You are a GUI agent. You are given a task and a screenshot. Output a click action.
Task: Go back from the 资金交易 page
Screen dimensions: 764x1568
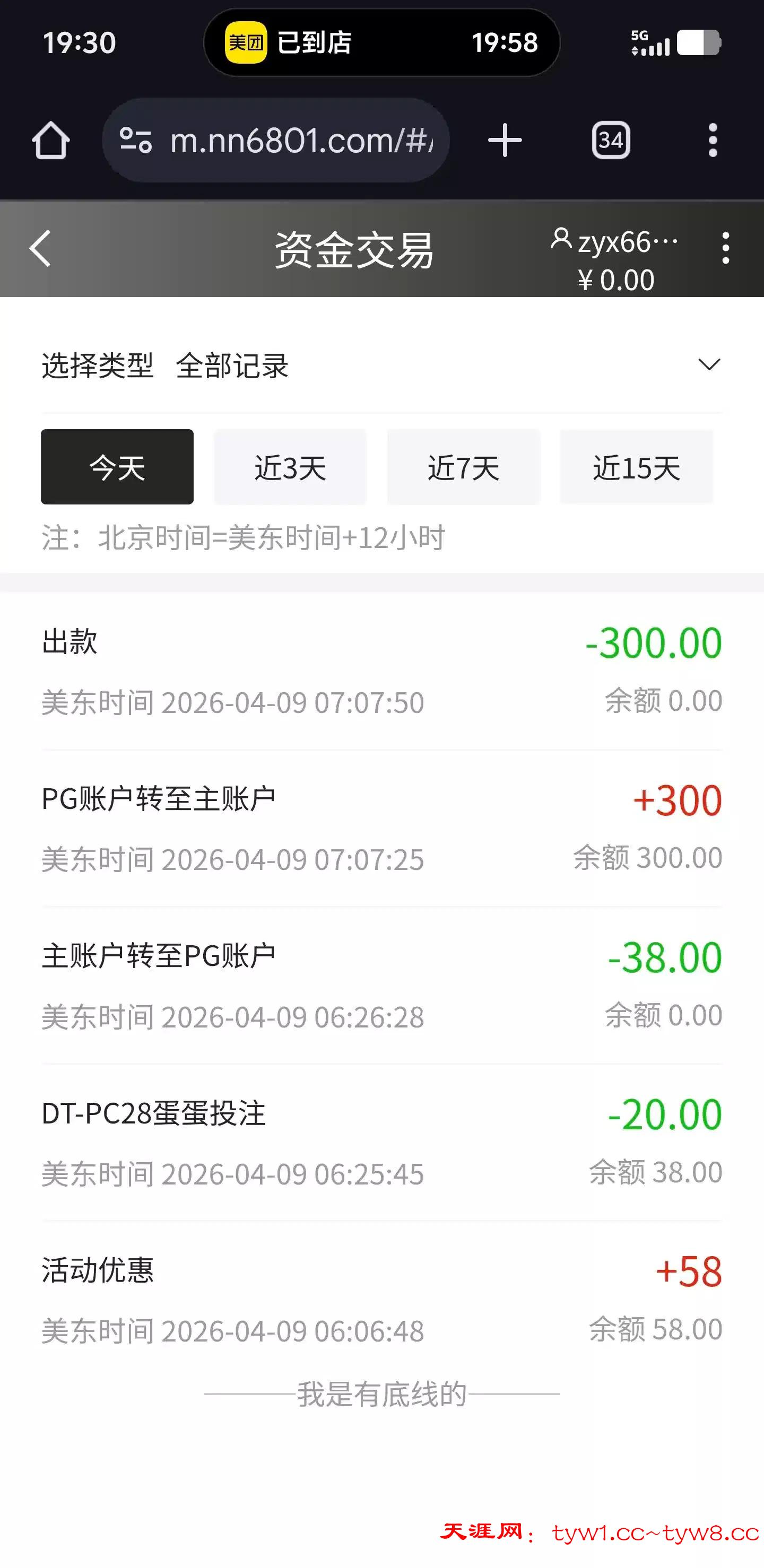tap(40, 248)
